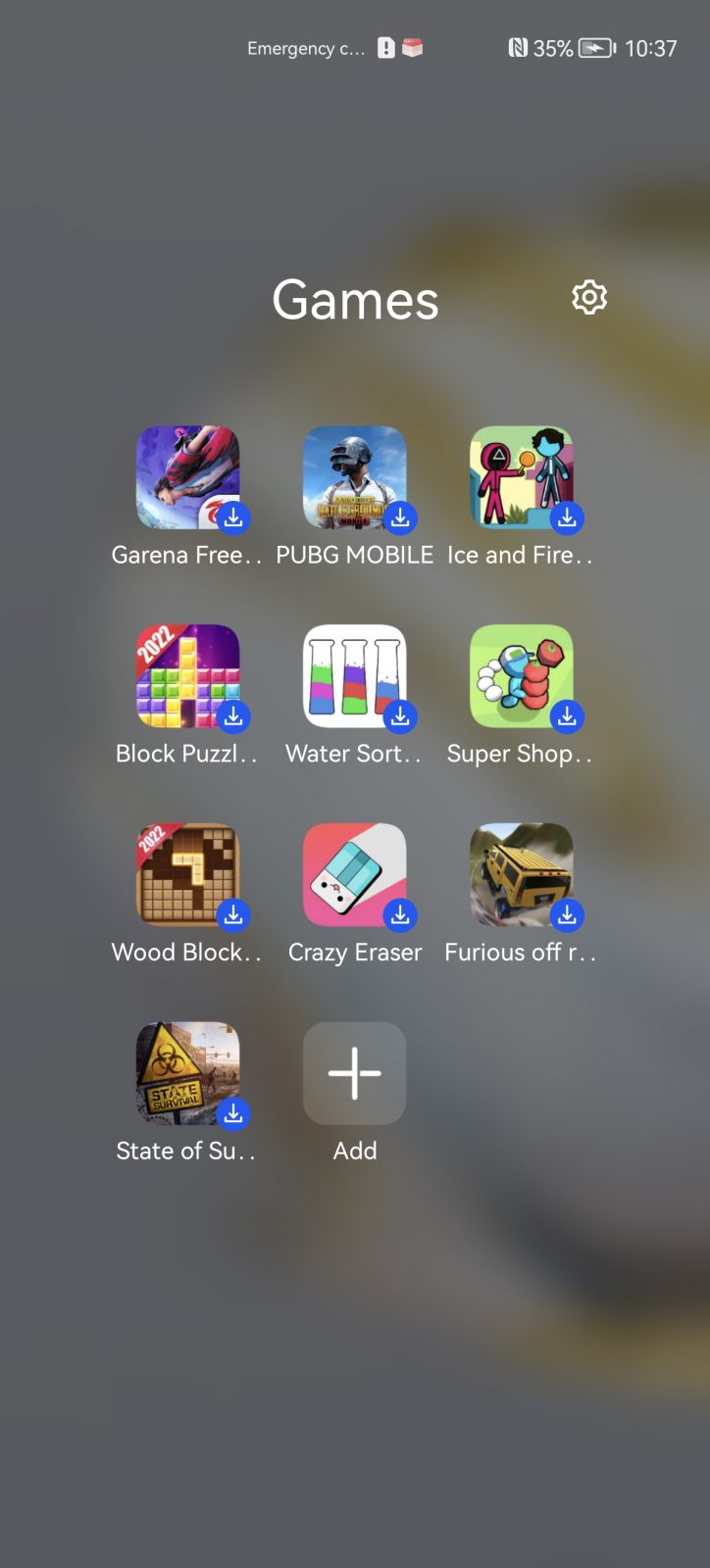Tap the Add button to add apps
The height and width of the screenshot is (1568, 710).
pyautogui.click(x=354, y=1073)
